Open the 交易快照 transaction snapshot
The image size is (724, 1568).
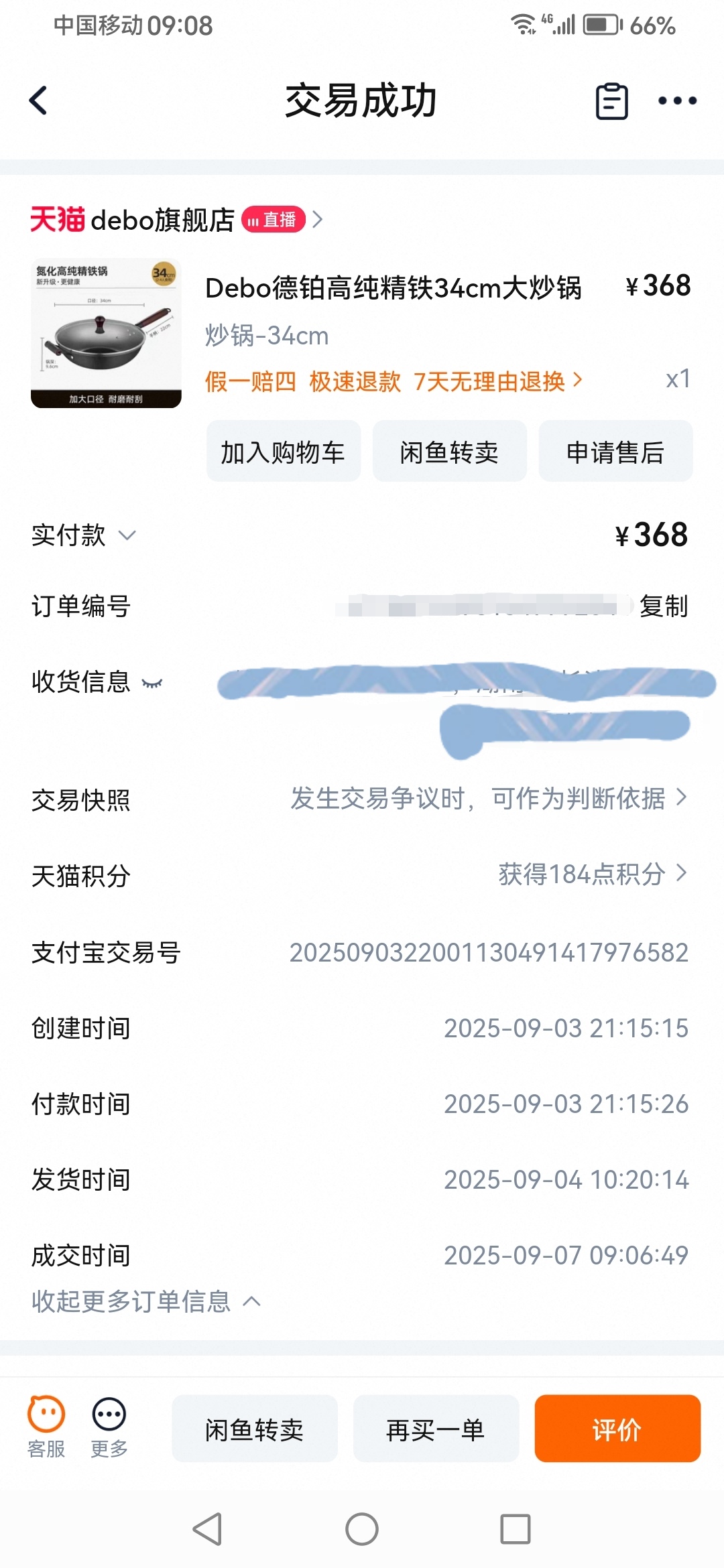[362, 799]
